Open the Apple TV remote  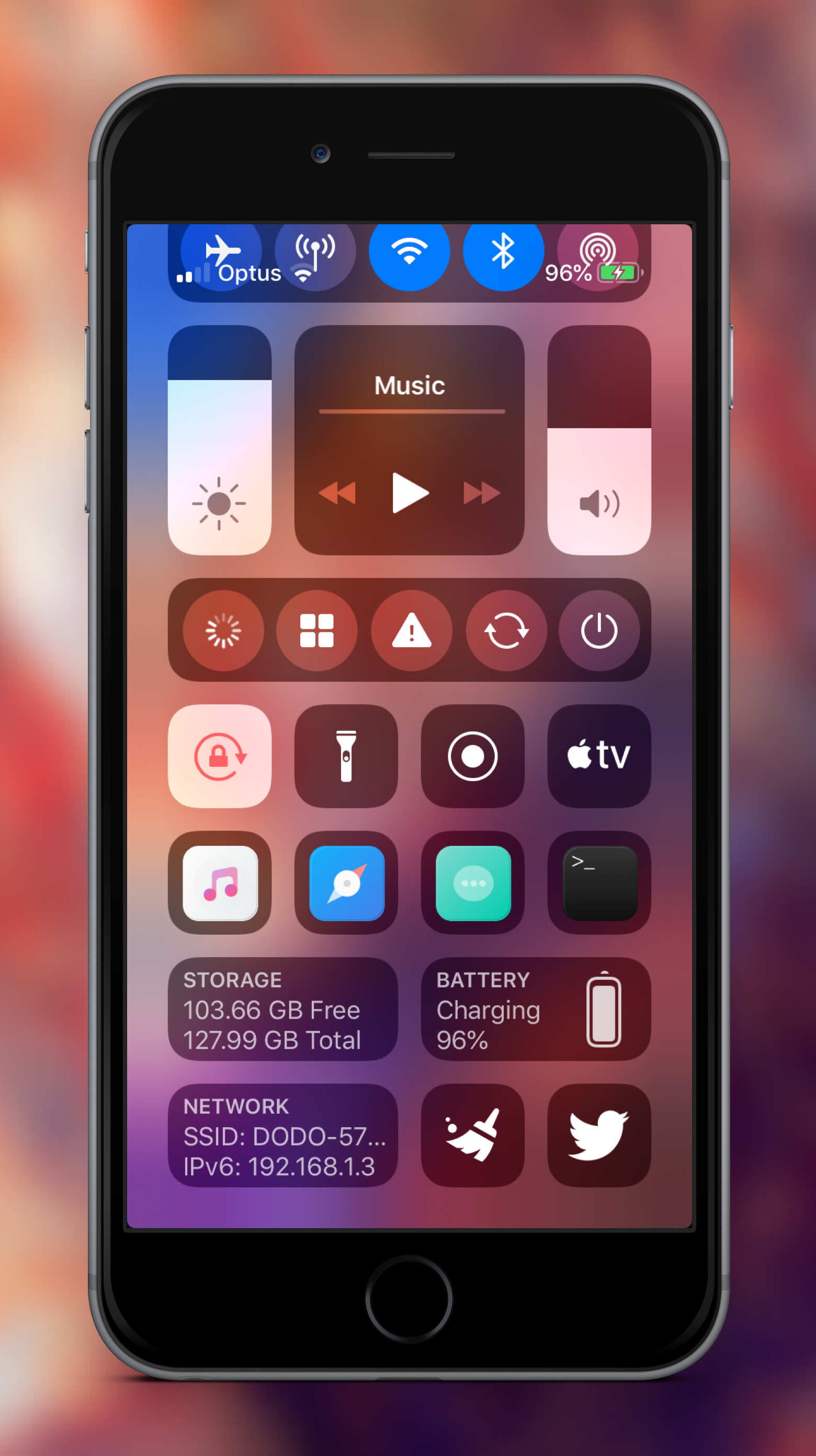pos(599,756)
